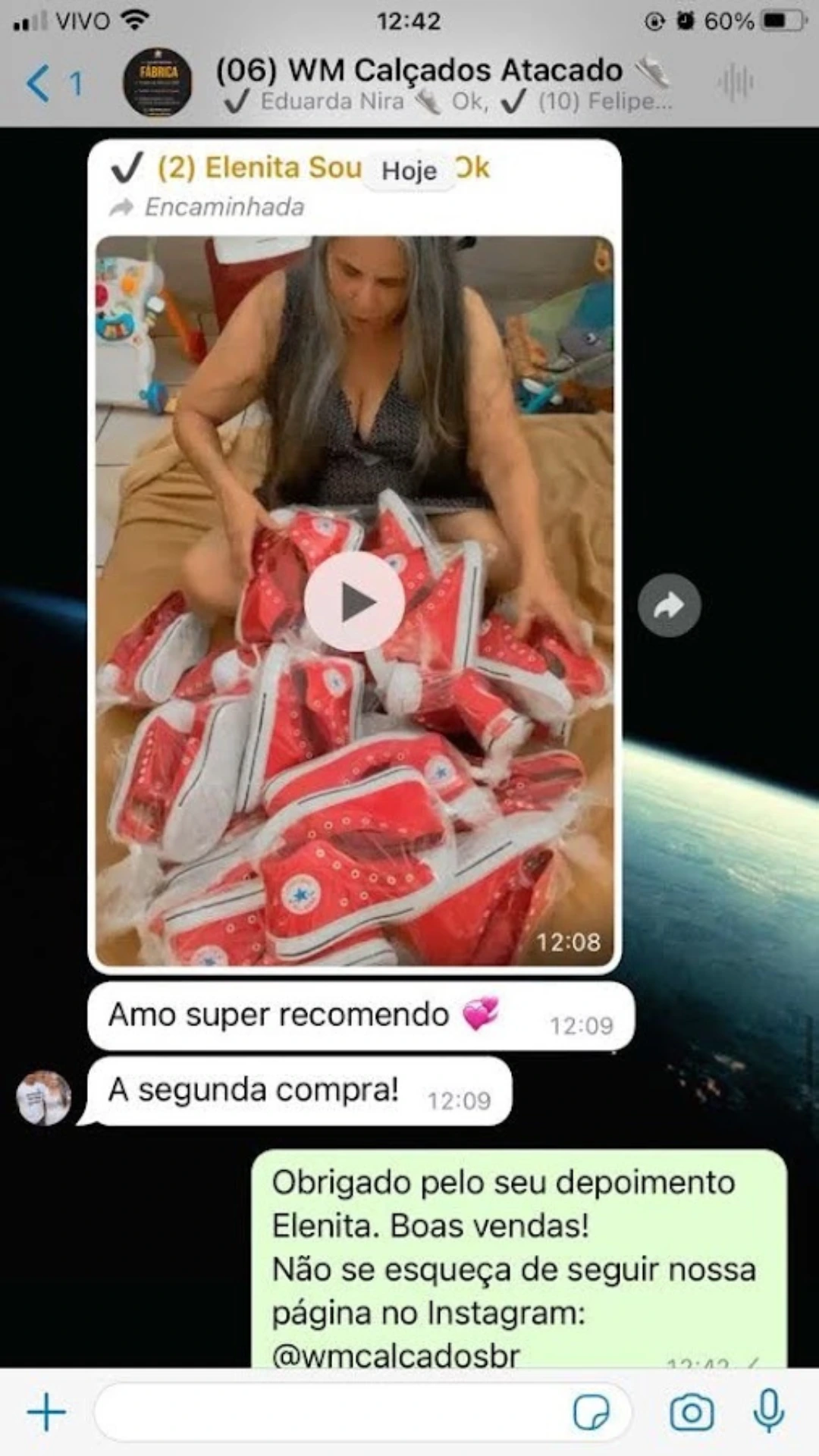The image size is (819, 1456).
Task: Open the camera to take a photo
Action: point(691,1412)
